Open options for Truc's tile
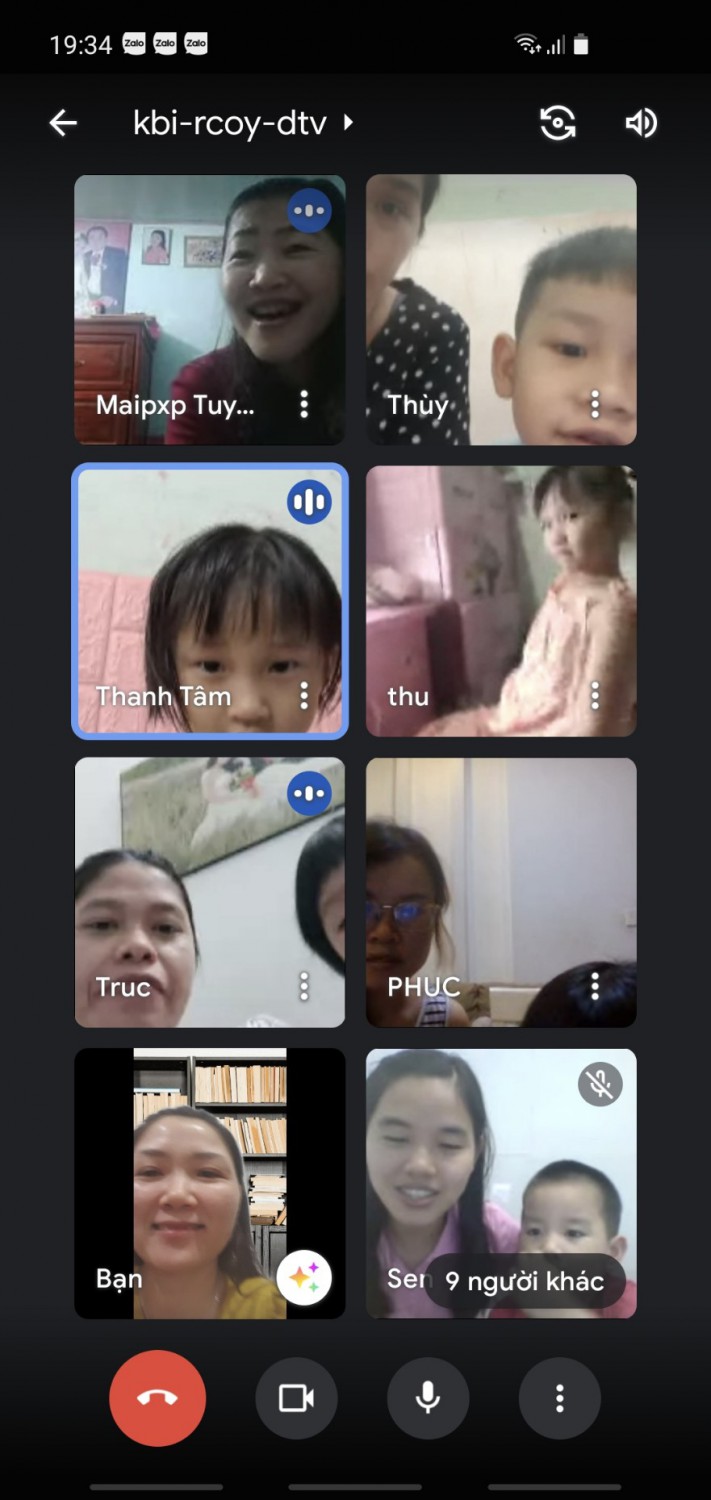Viewport: 711px width, 1500px height. click(x=304, y=987)
